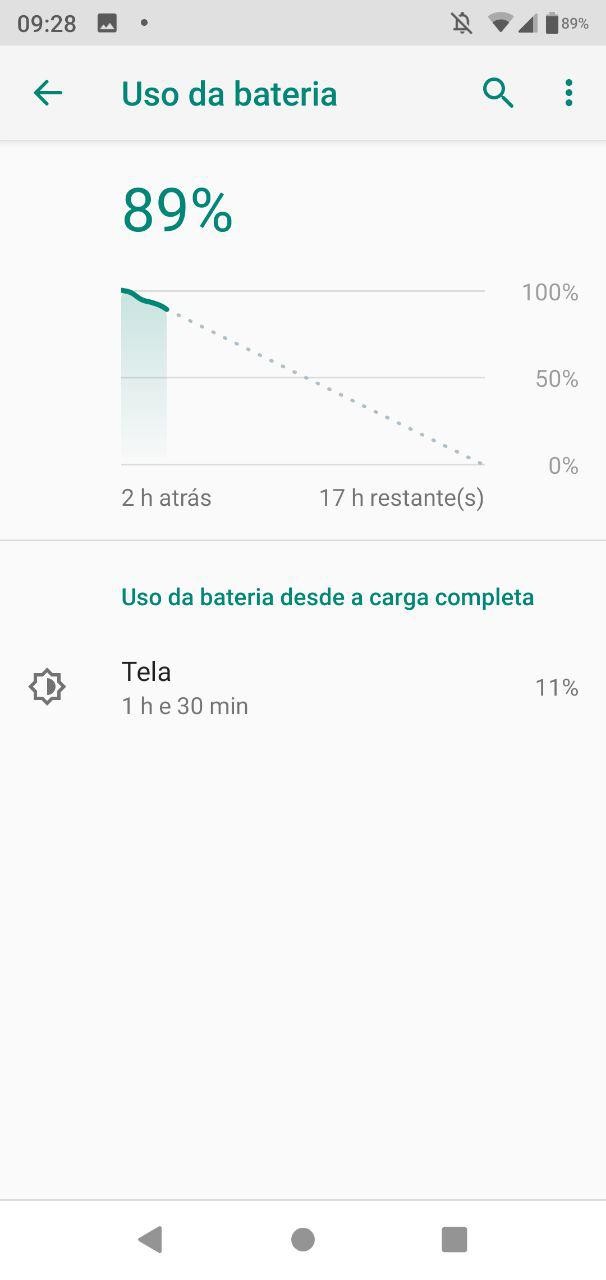
Task: Tap the system home button
Action: click(x=303, y=1240)
